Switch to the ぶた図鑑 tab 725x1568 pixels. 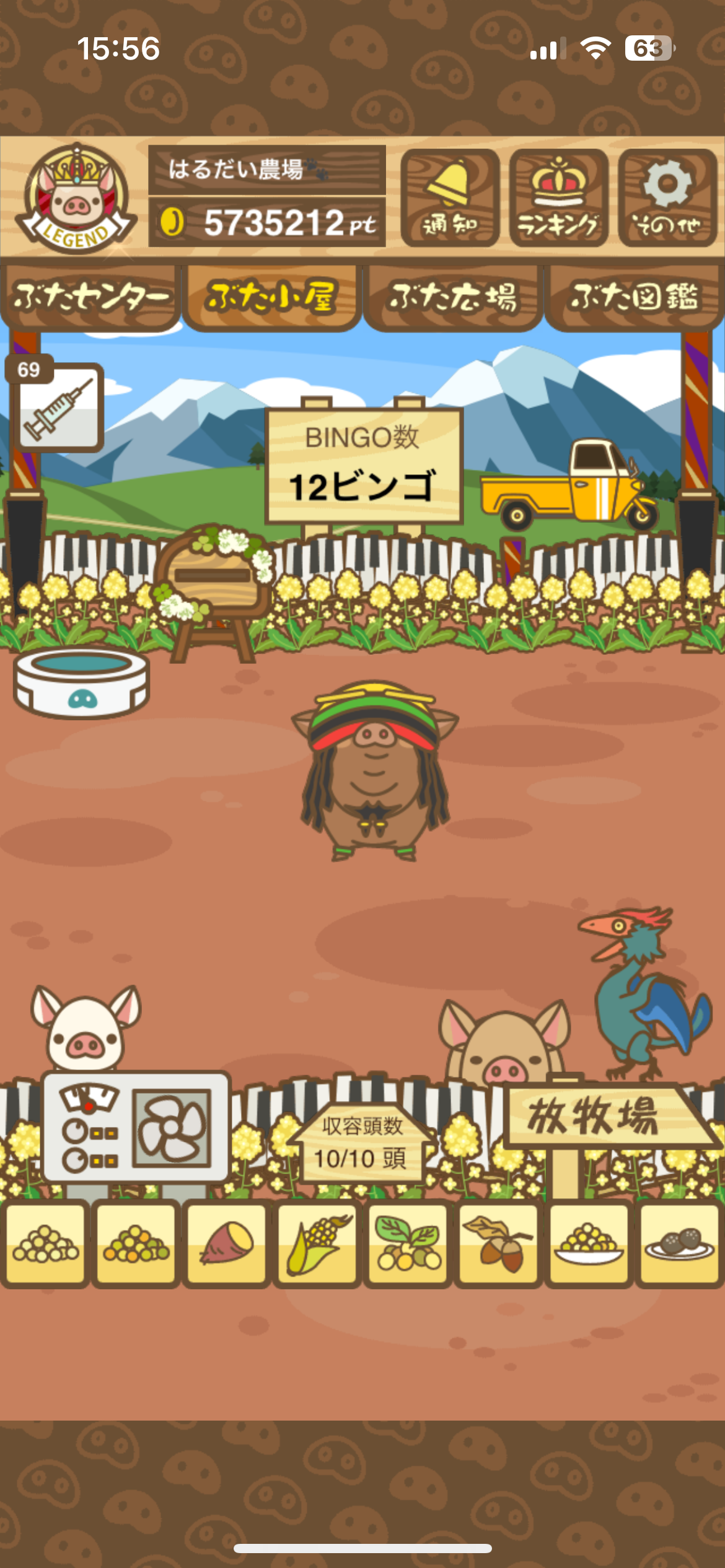pos(635,298)
